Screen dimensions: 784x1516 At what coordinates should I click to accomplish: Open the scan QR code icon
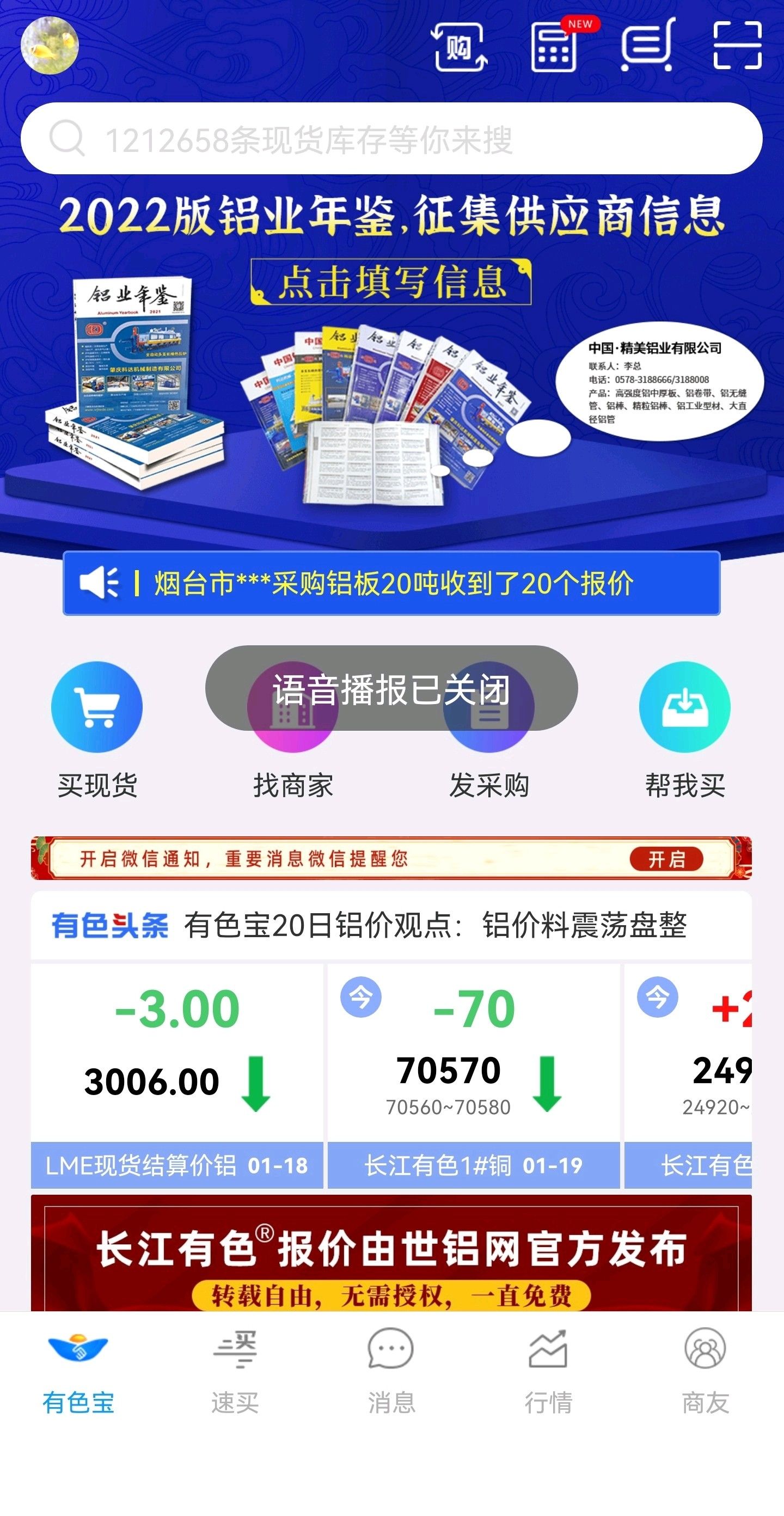(738, 46)
